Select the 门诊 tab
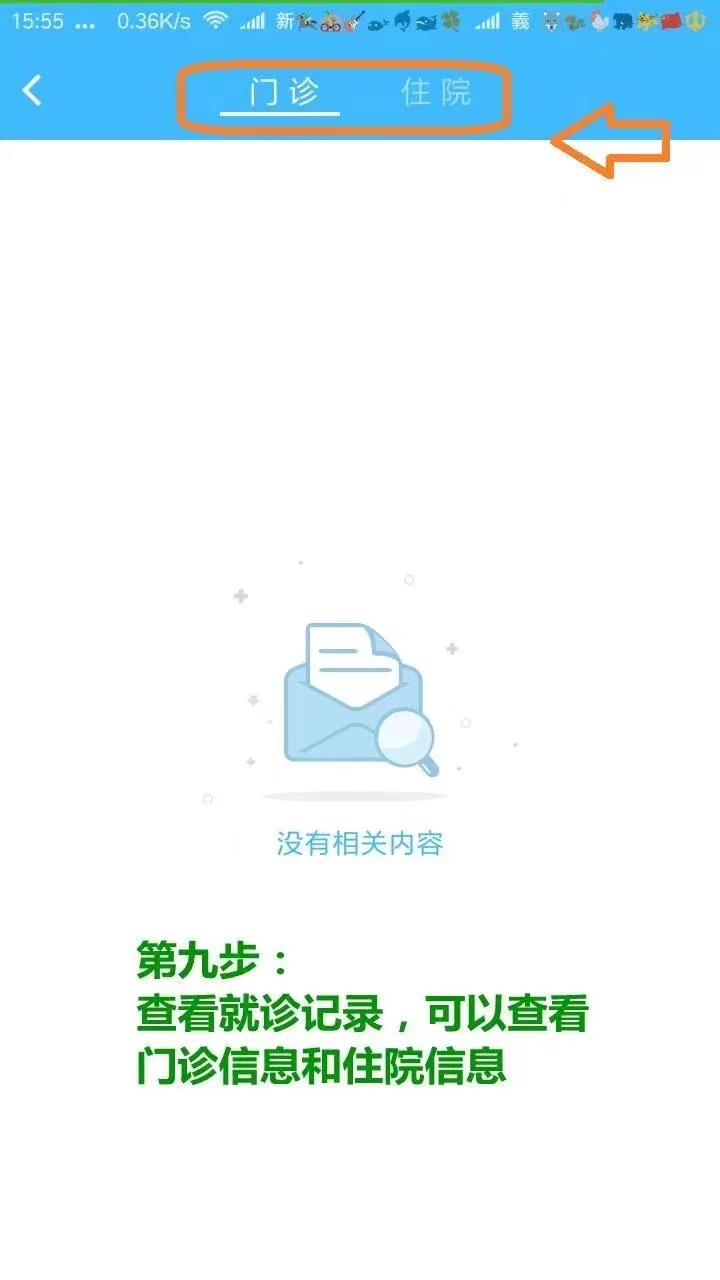 coord(283,92)
